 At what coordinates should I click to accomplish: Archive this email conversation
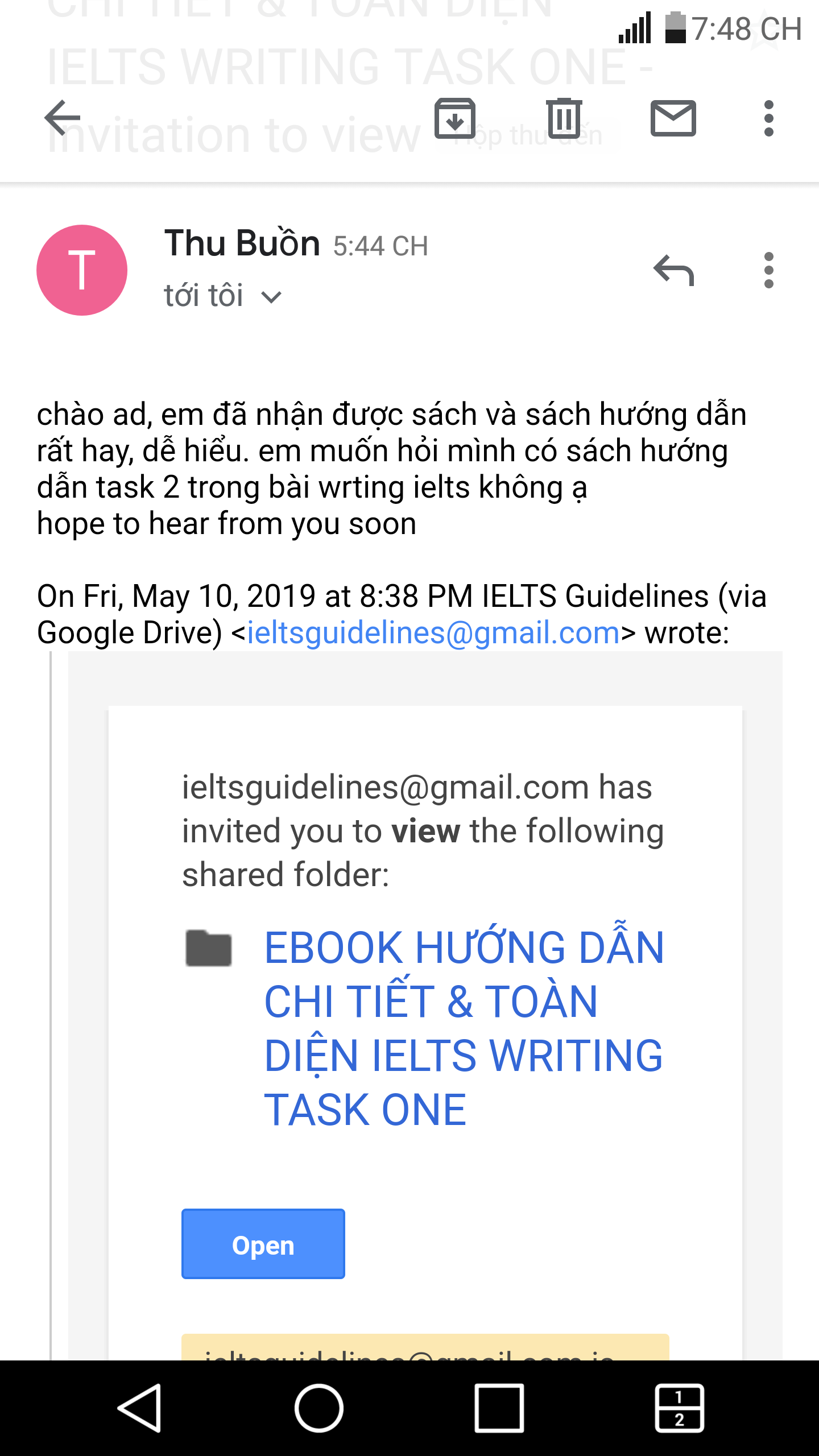[x=454, y=118]
